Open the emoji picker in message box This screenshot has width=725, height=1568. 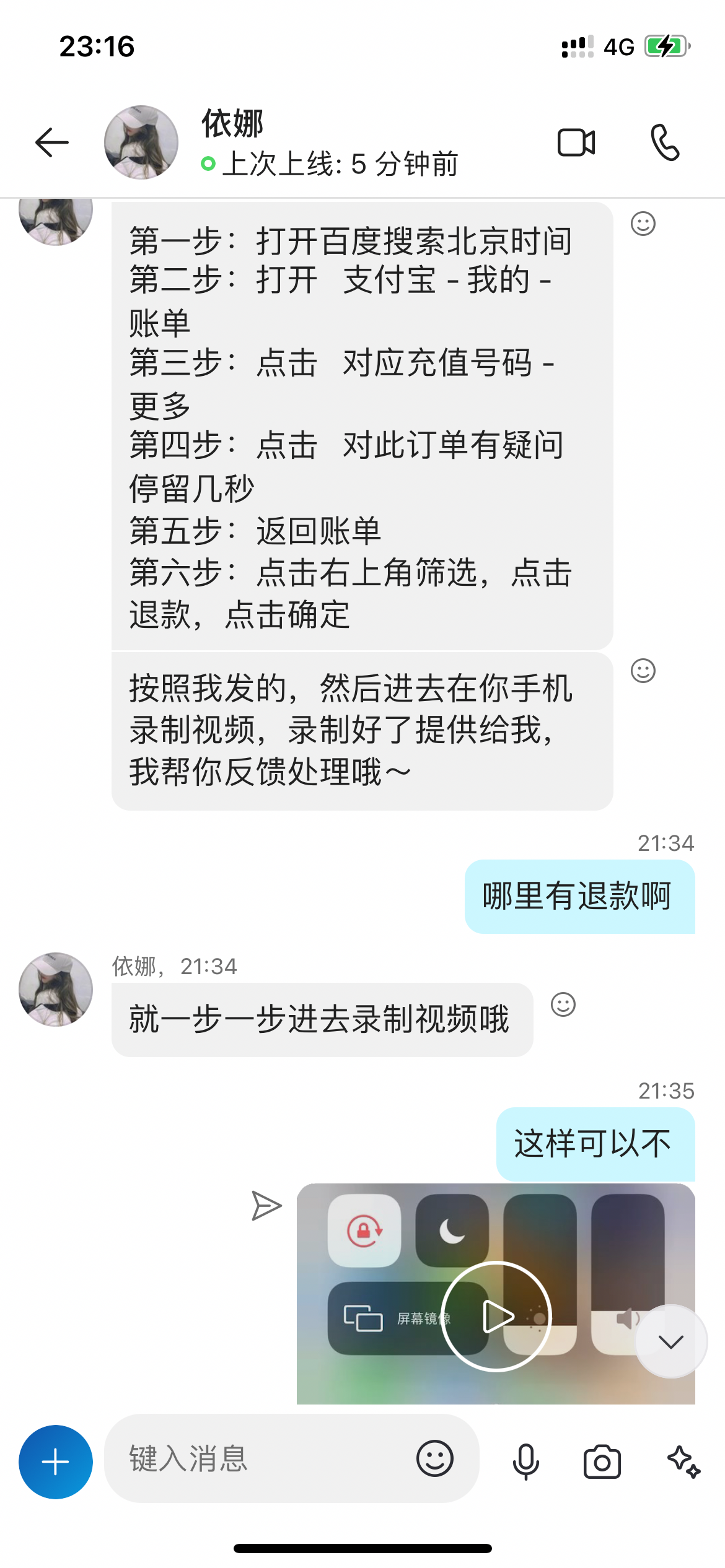434,1459
